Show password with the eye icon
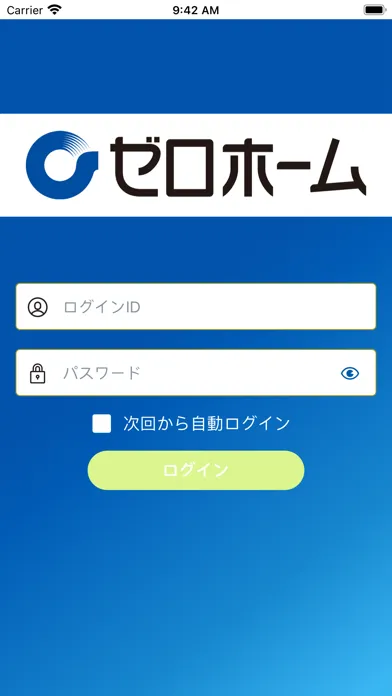Image resolution: width=392 pixels, height=696 pixels. pos(350,374)
